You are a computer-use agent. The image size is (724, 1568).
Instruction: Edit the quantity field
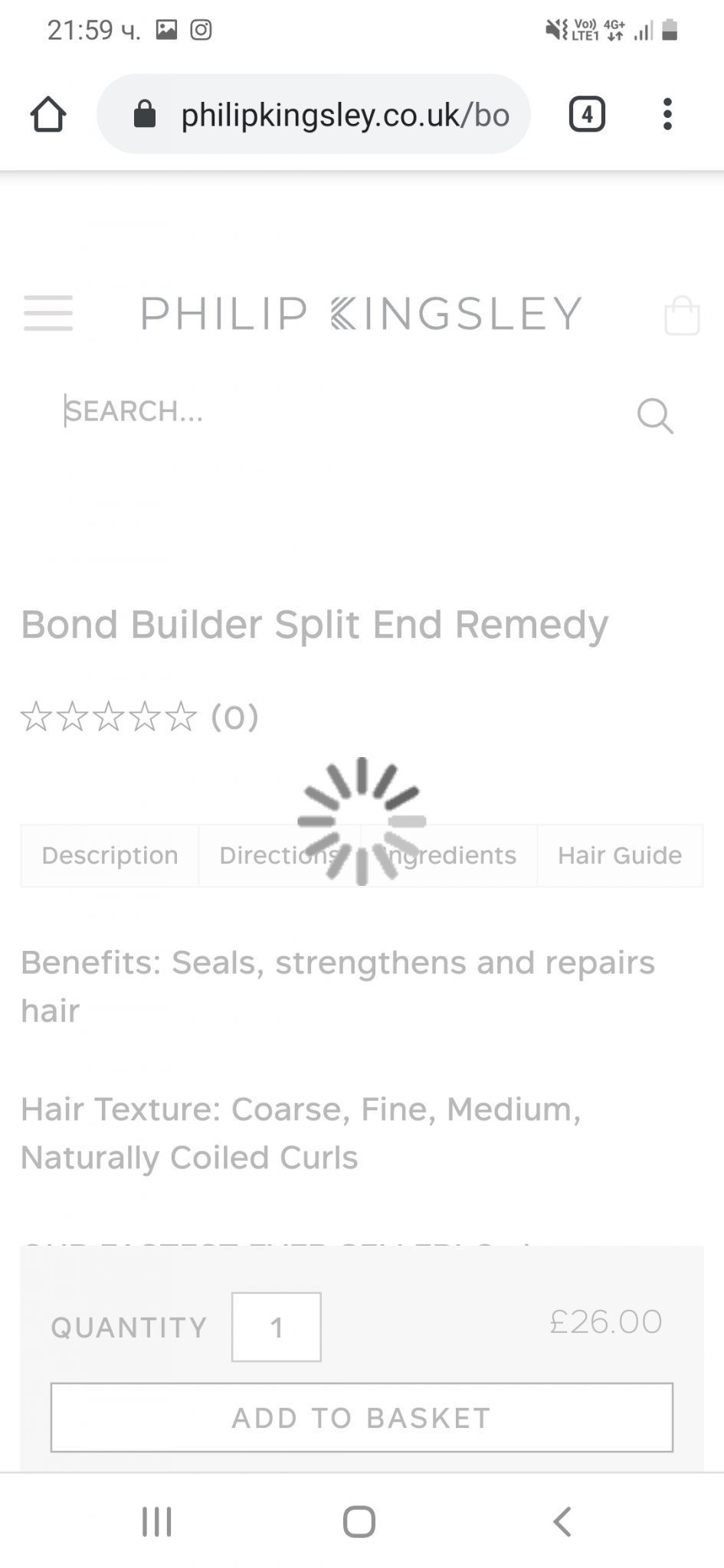point(277,1327)
